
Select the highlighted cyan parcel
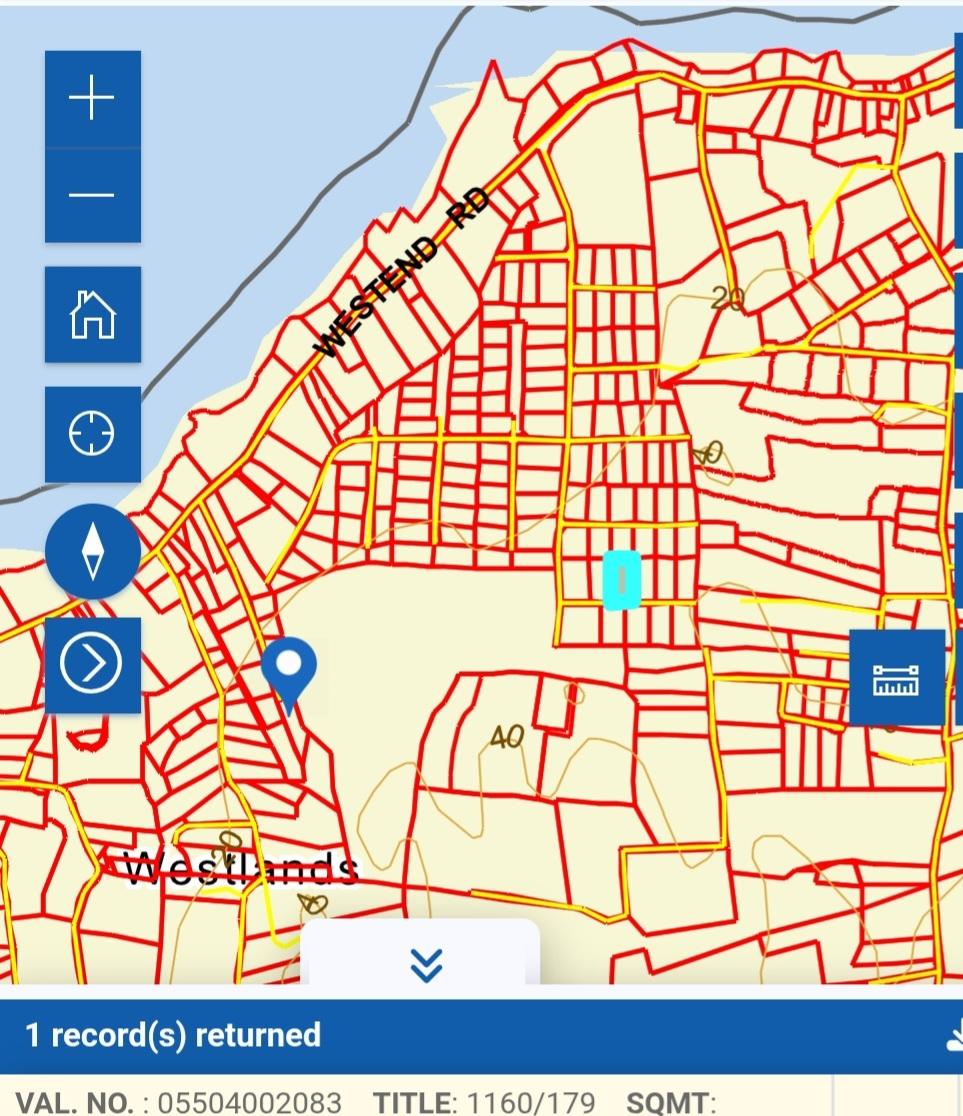621,579
